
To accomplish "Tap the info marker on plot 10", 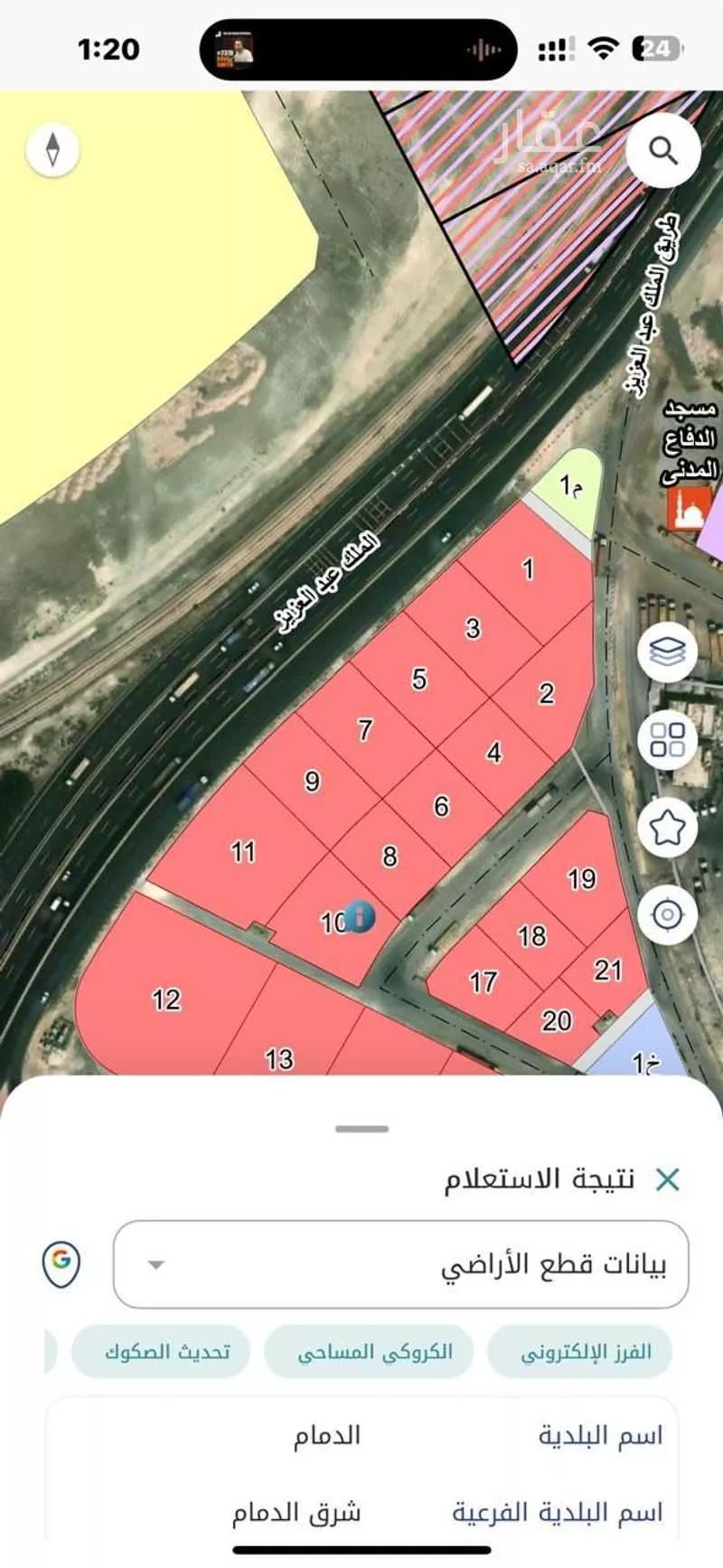I will 359,916.
